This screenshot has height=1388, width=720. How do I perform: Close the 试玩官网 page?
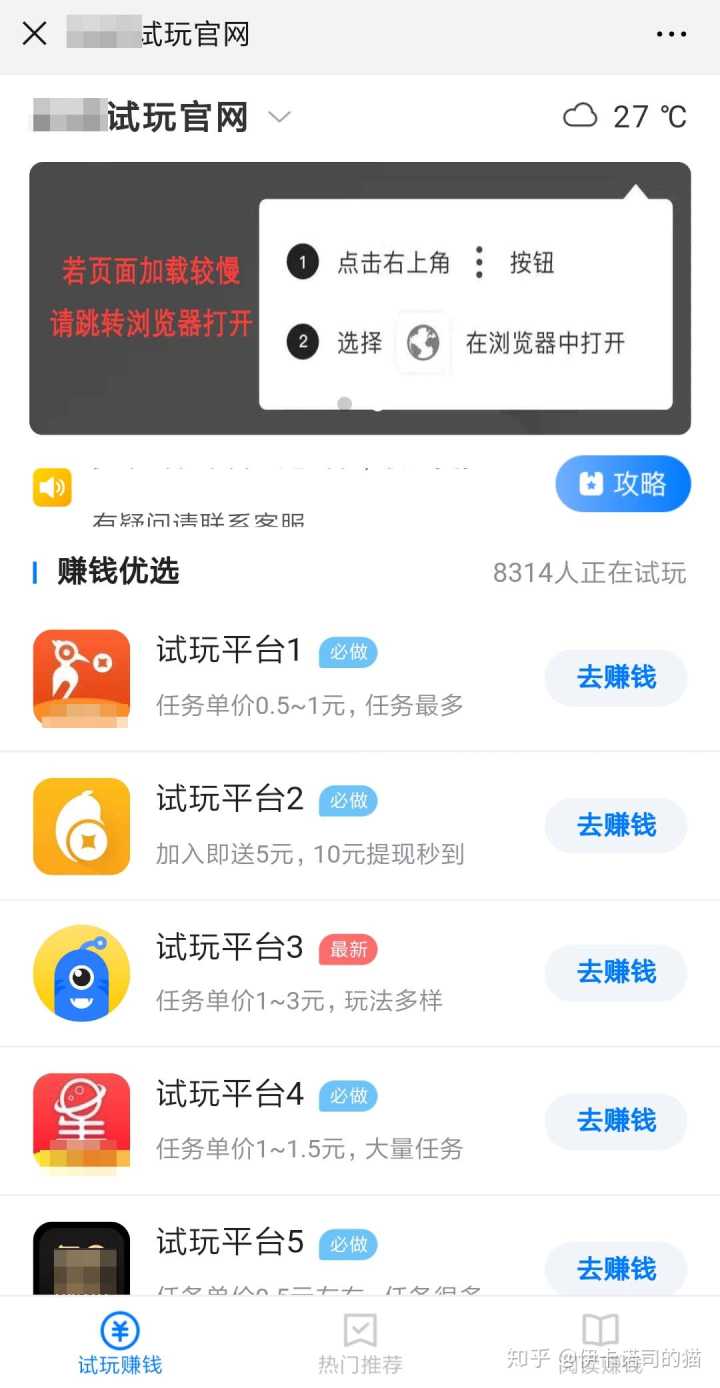click(35, 34)
